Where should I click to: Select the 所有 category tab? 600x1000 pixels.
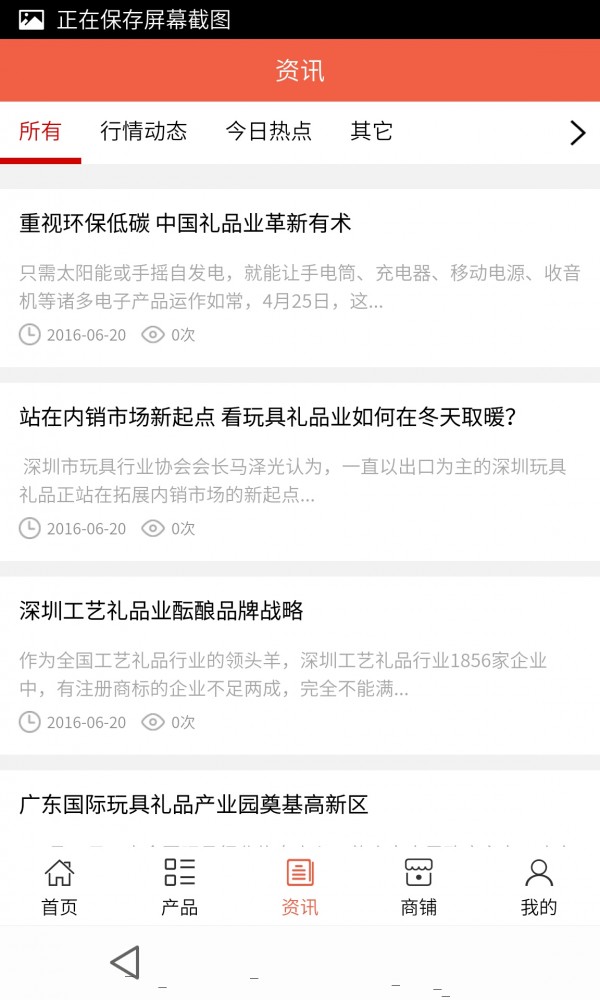point(40,131)
